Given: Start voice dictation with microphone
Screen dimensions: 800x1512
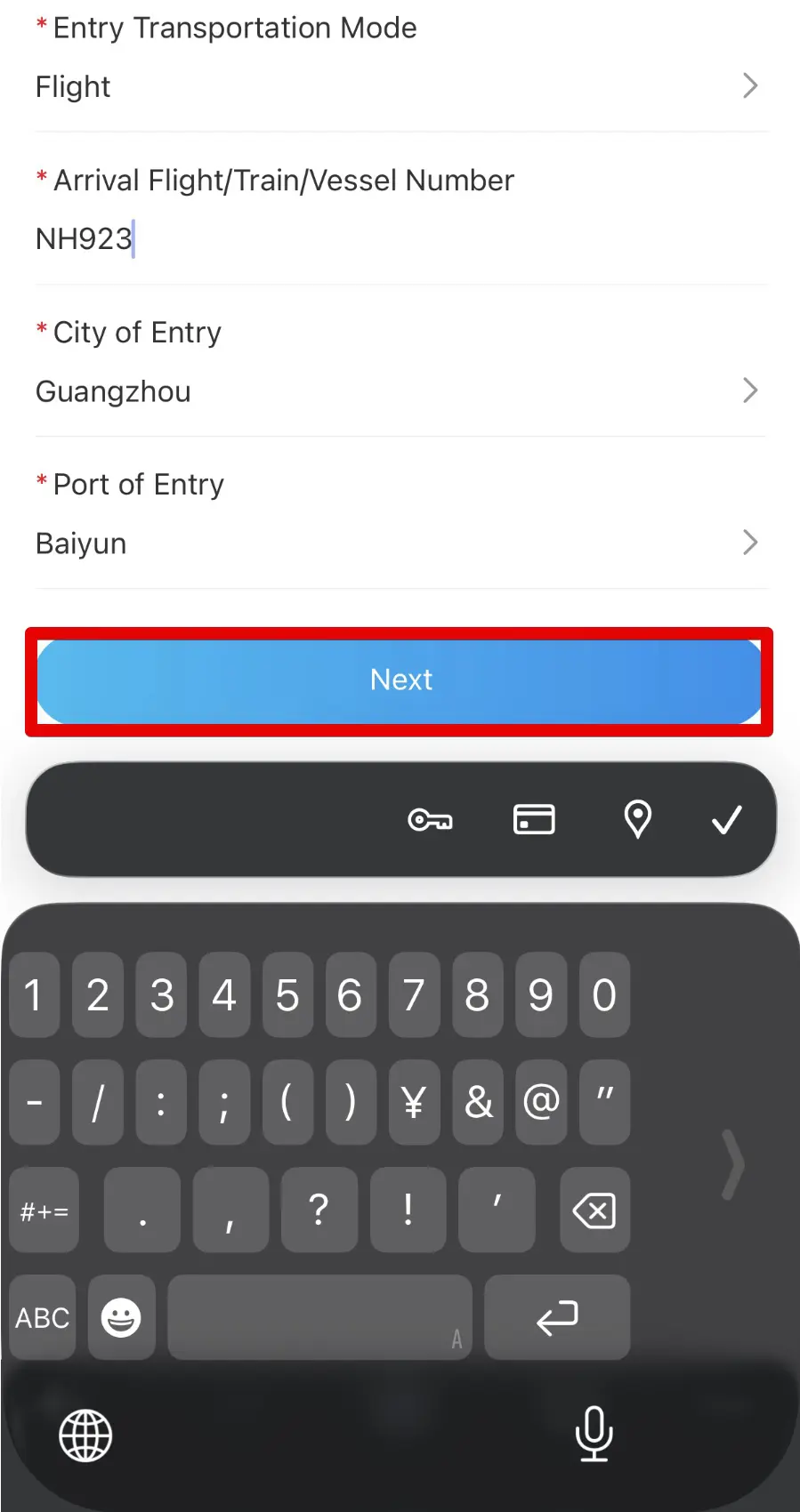Looking at the screenshot, I should (594, 1433).
